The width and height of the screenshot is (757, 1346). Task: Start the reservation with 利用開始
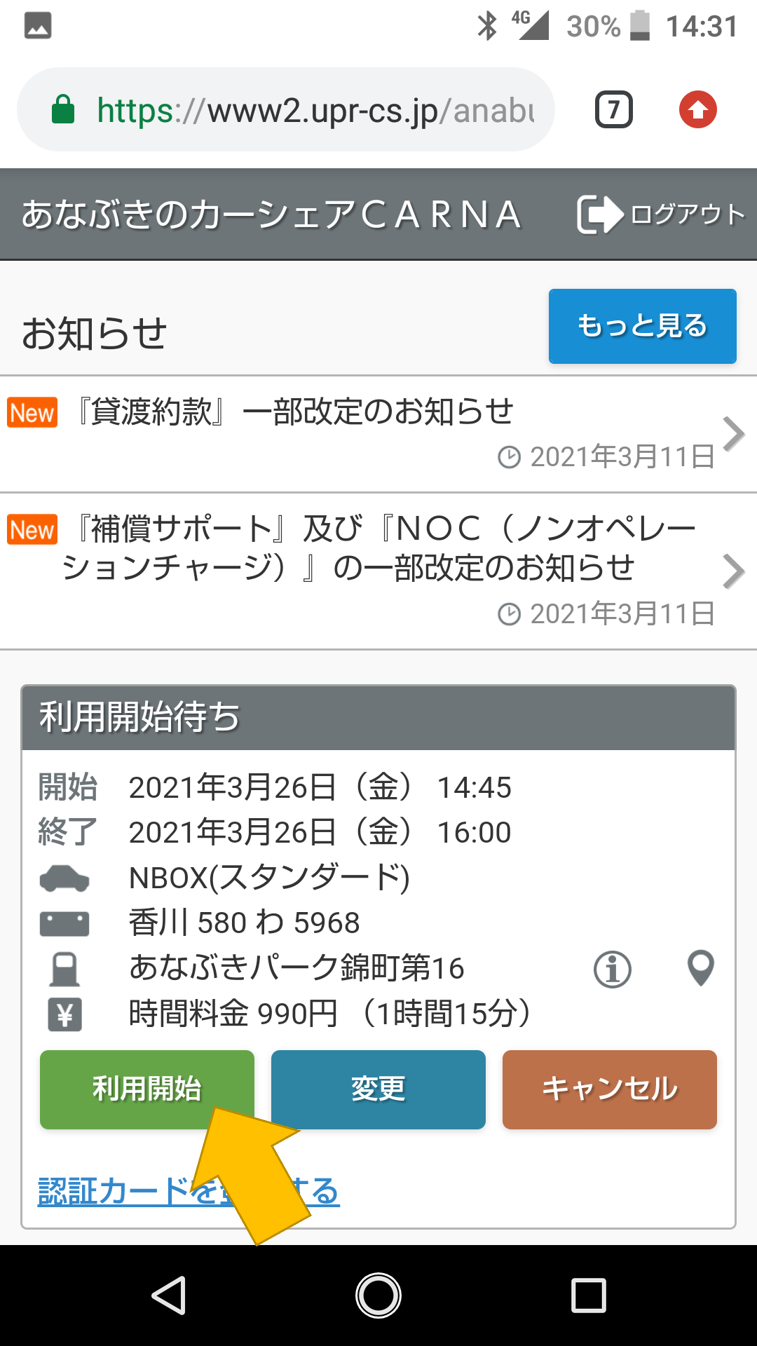tap(147, 1089)
